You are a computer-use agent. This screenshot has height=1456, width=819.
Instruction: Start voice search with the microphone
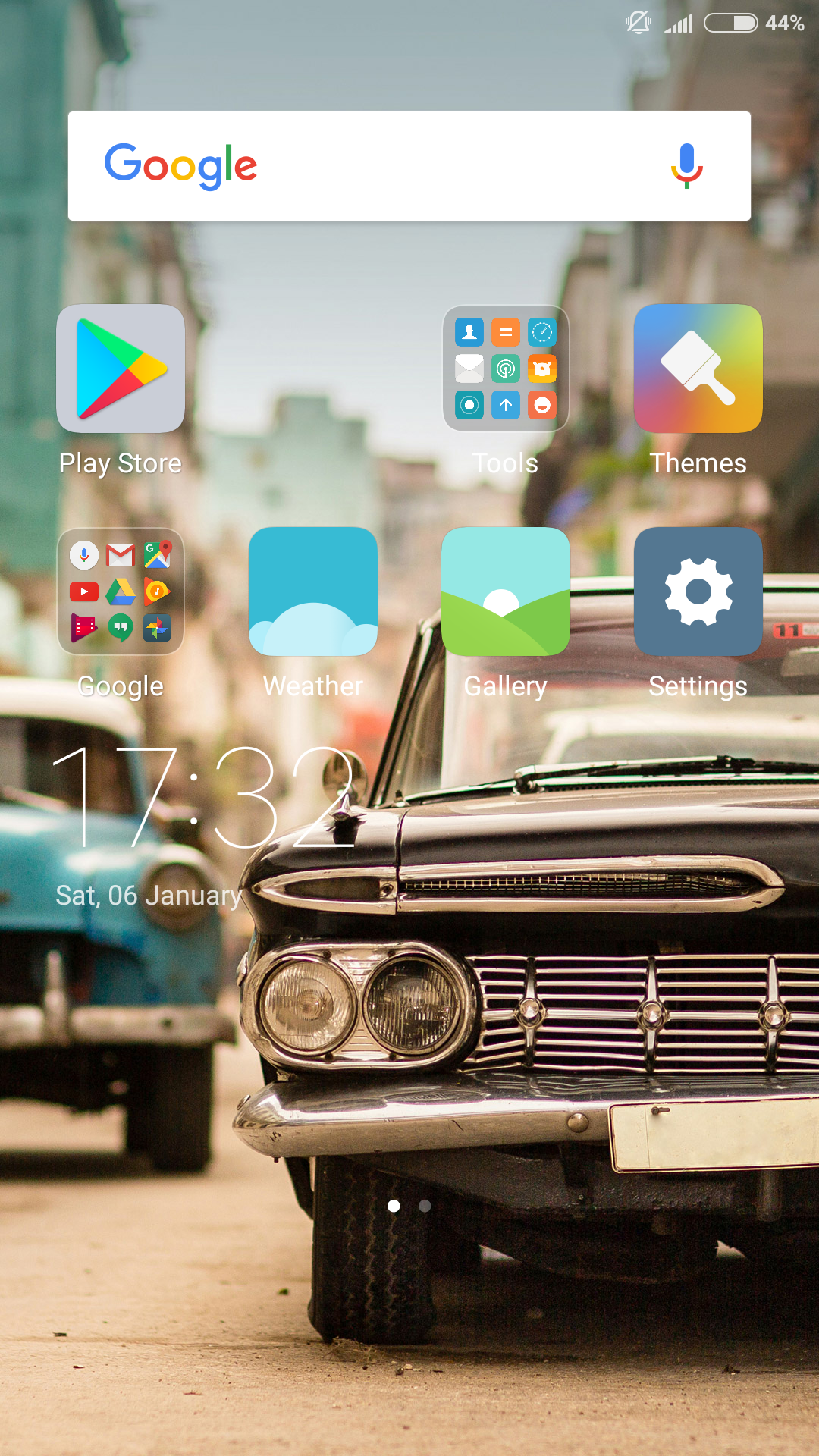point(687,166)
